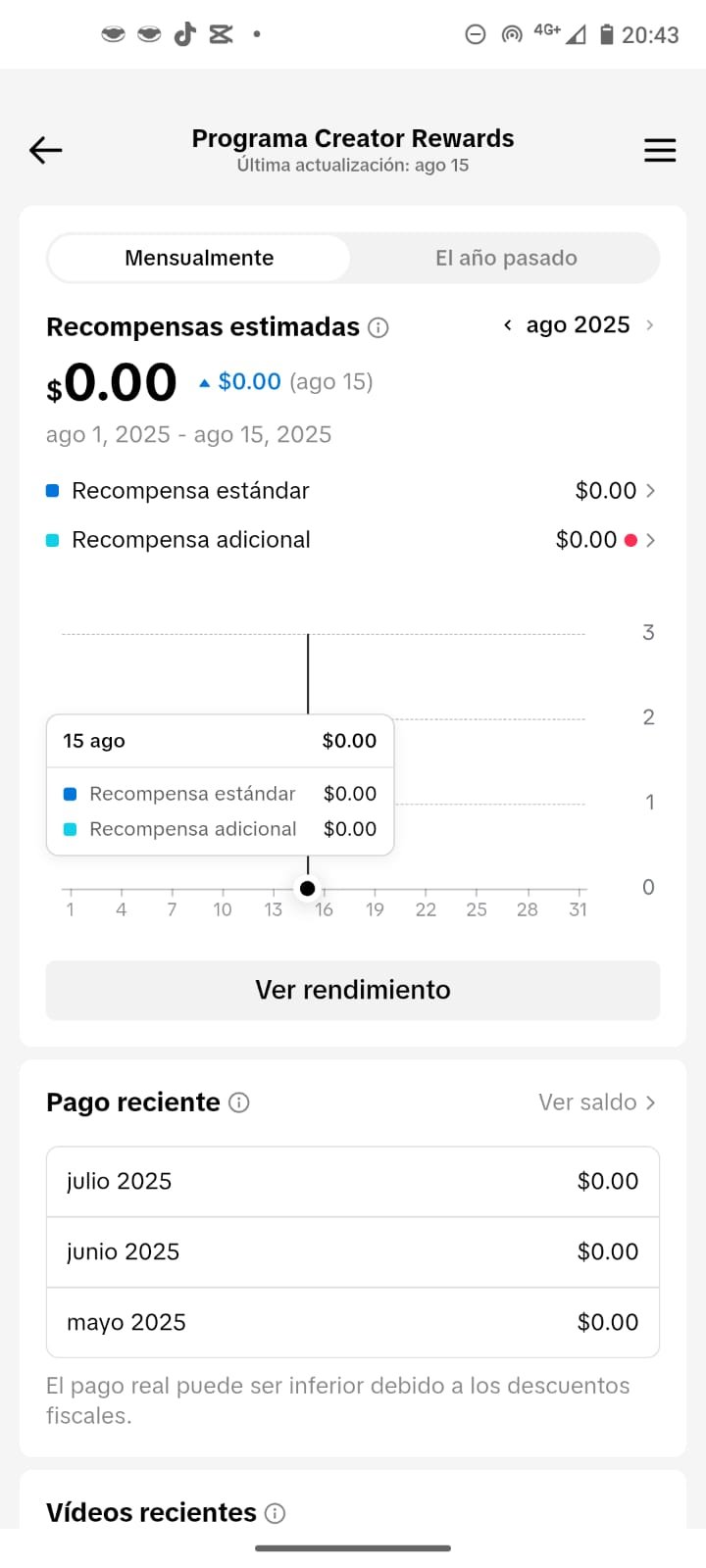Show info about Pago reciente
706x1568 pixels.
click(x=238, y=1102)
